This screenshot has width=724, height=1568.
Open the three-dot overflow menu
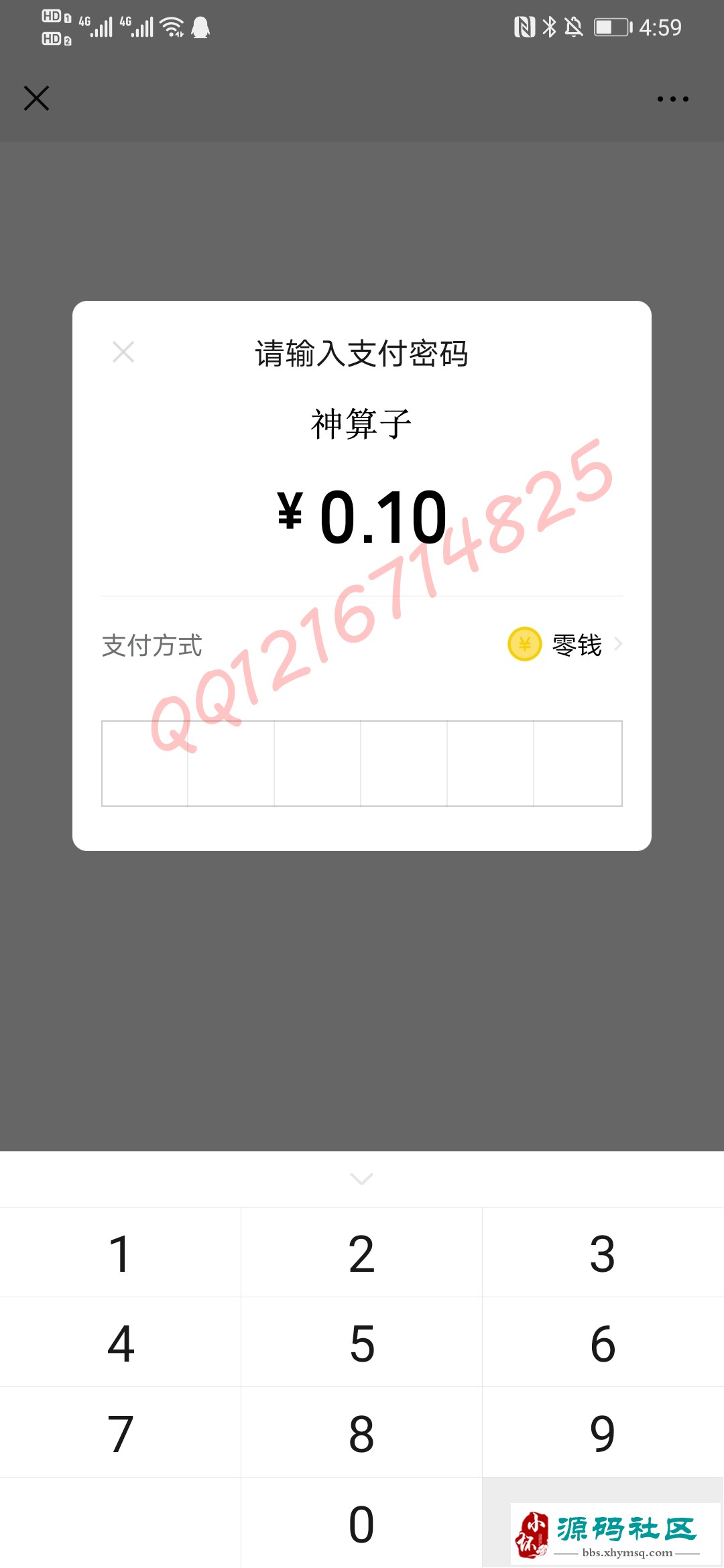click(x=672, y=99)
